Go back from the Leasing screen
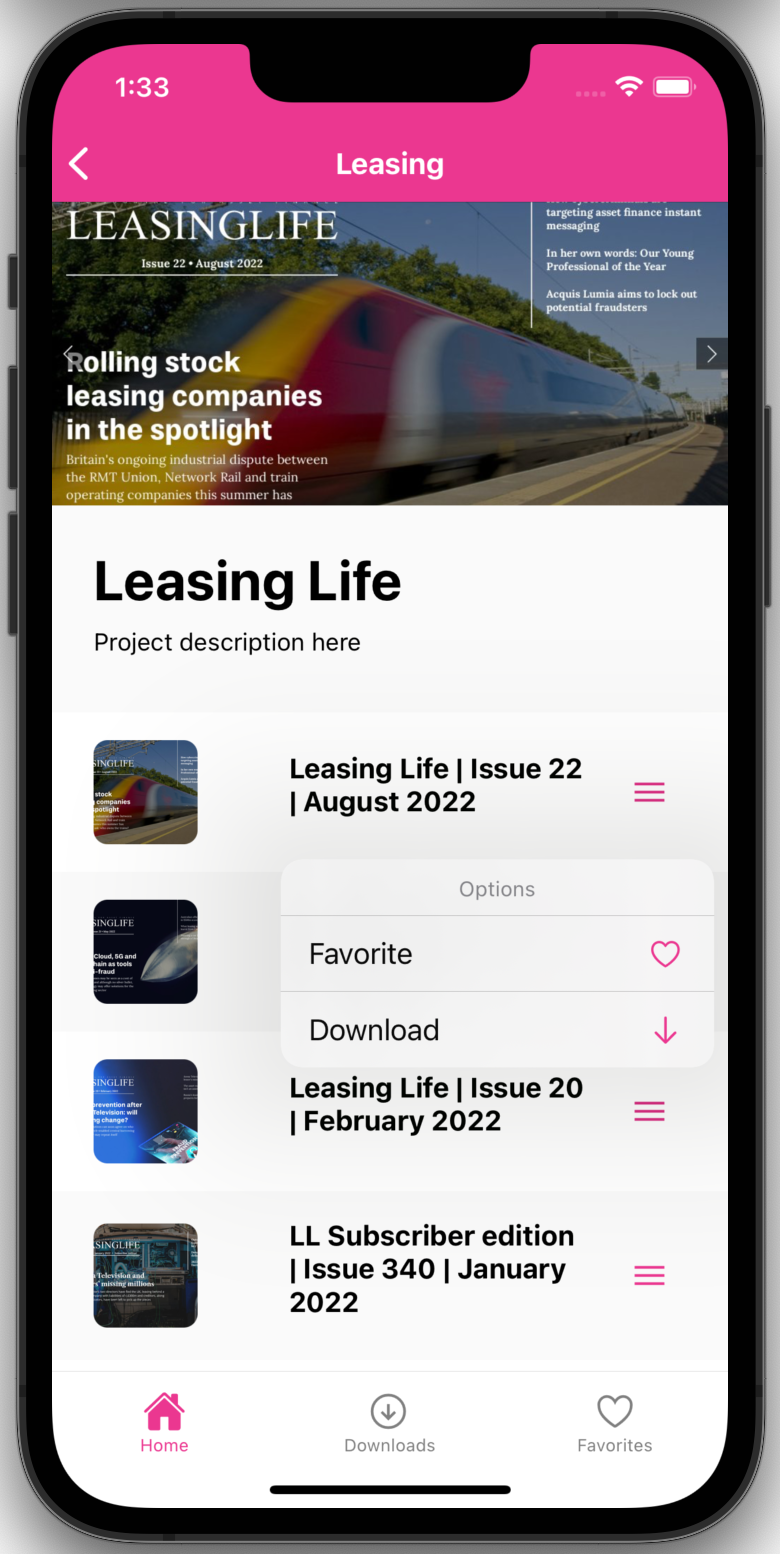The width and height of the screenshot is (780, 1554). (x=79, y=164)
